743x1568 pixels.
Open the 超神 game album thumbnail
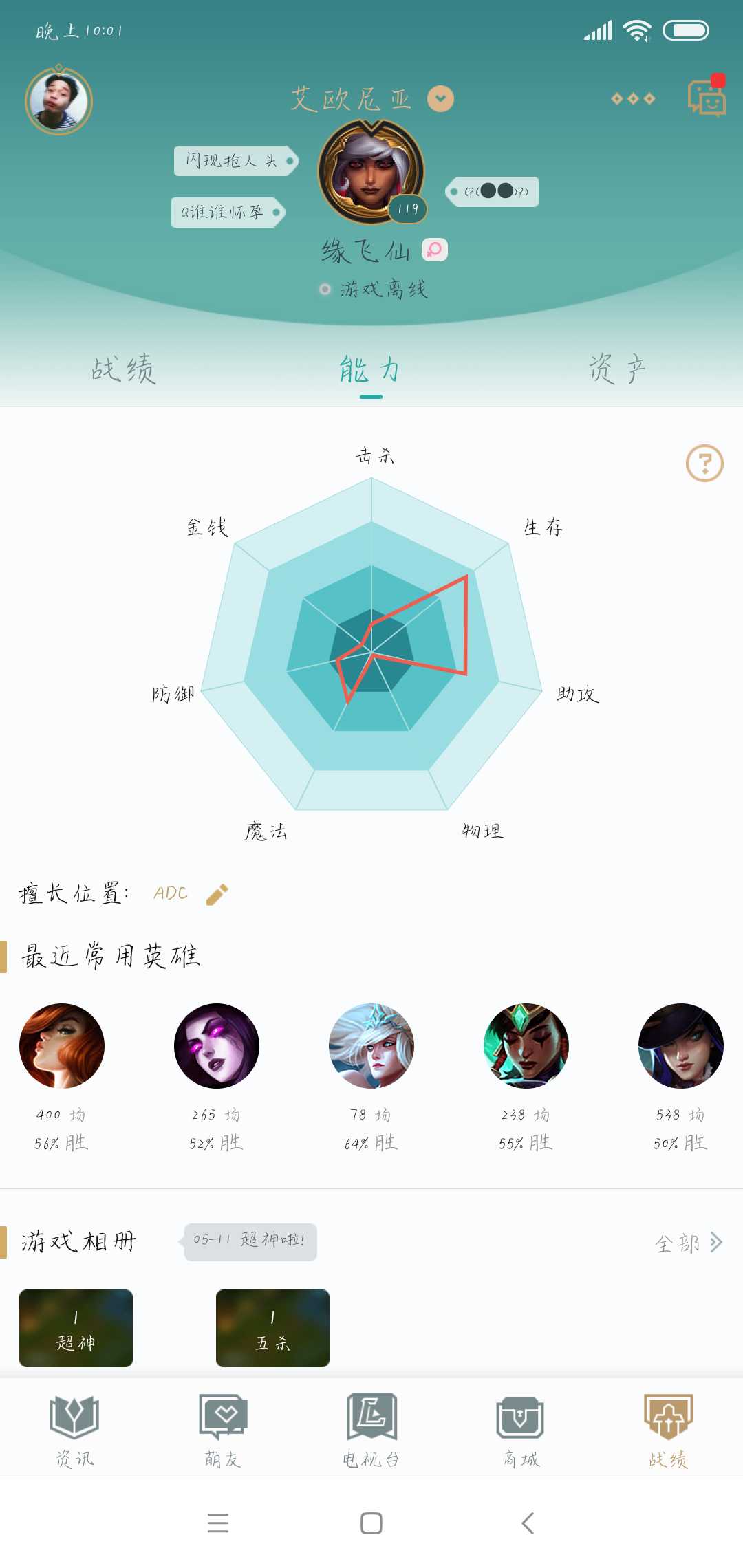[x=76, y=1329]
